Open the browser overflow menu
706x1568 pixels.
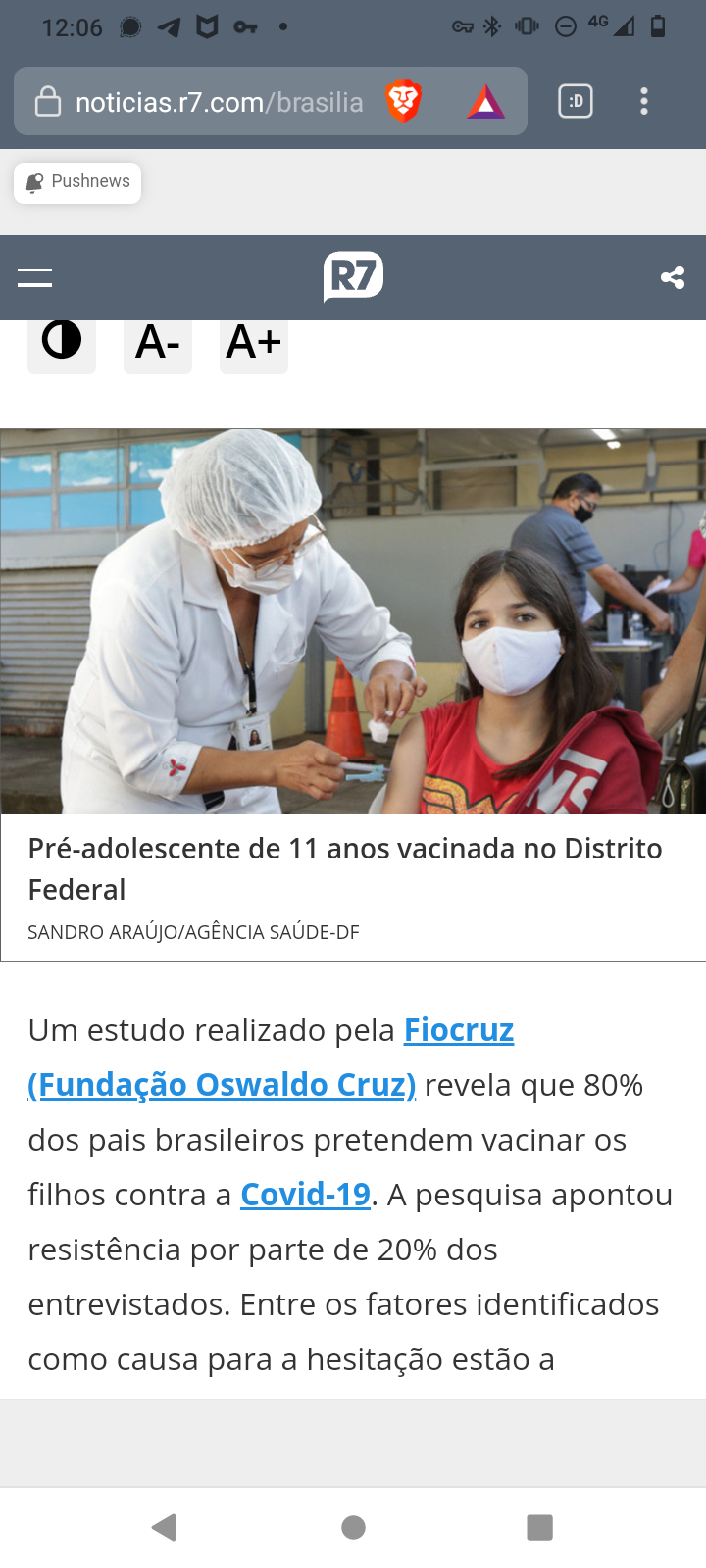coord(644,101)
